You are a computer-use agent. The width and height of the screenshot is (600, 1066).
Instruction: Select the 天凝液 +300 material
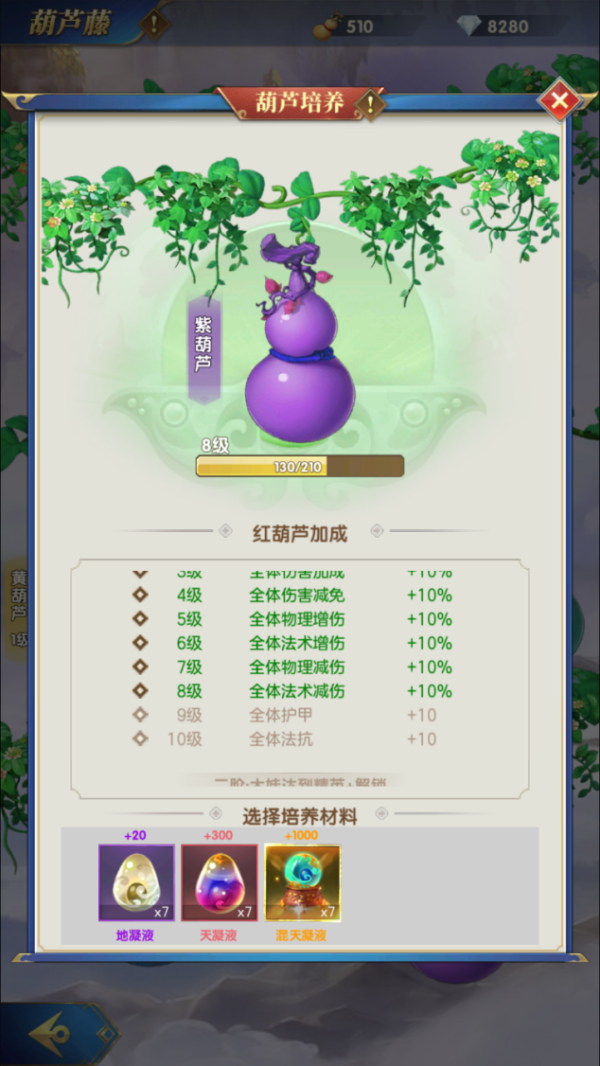pos(219,882)
